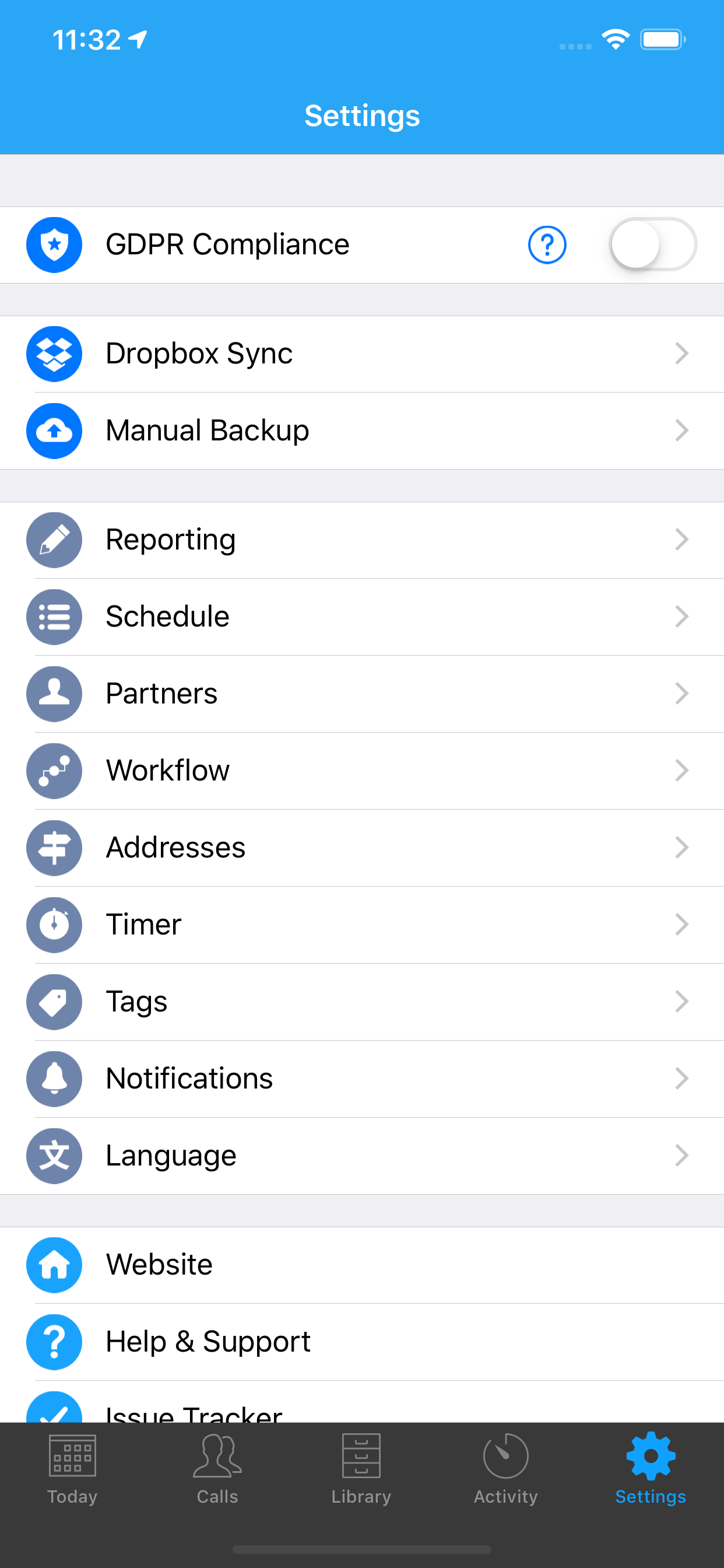This screenshot has width=724, height=1568.
Task: Switch to the Calls tab
Action: pyautogui.click(x=217, y=1468)
